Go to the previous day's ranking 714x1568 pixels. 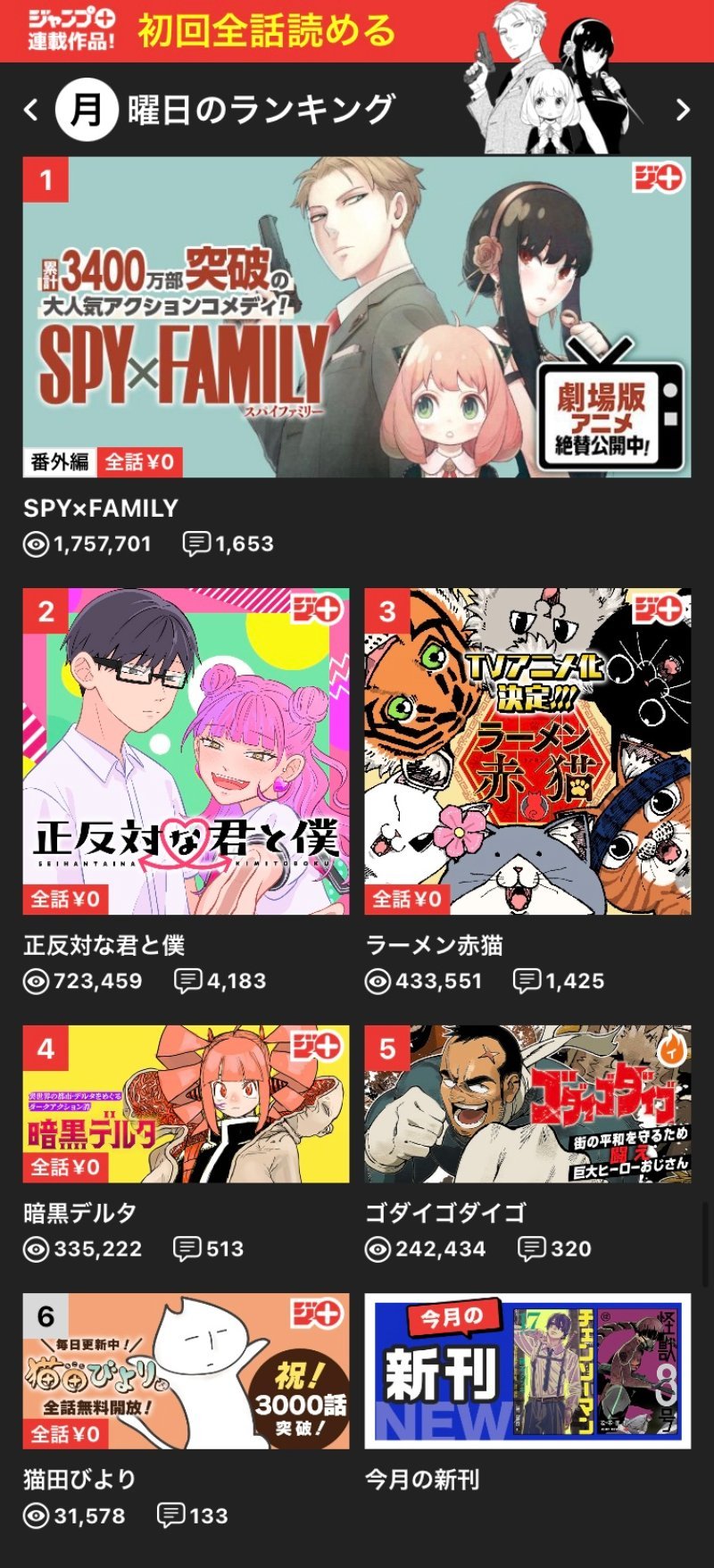tap(32, 110)
